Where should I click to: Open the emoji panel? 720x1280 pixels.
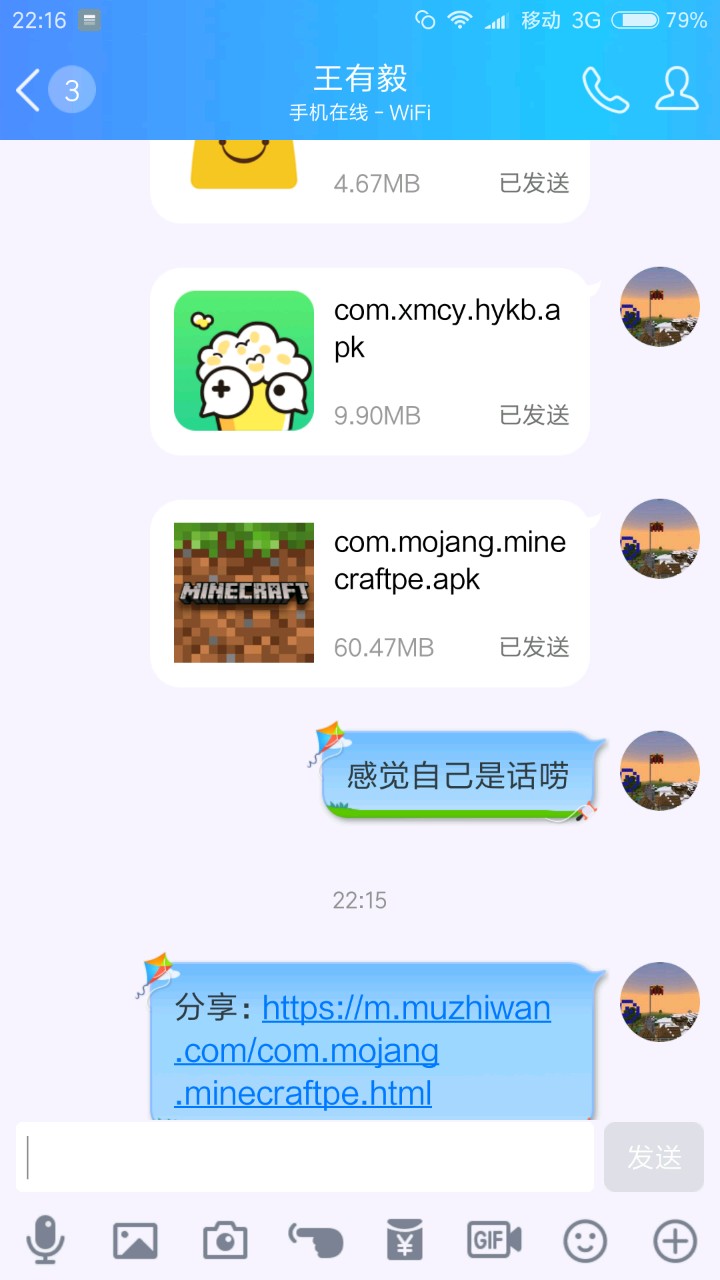coord(585,1241)
